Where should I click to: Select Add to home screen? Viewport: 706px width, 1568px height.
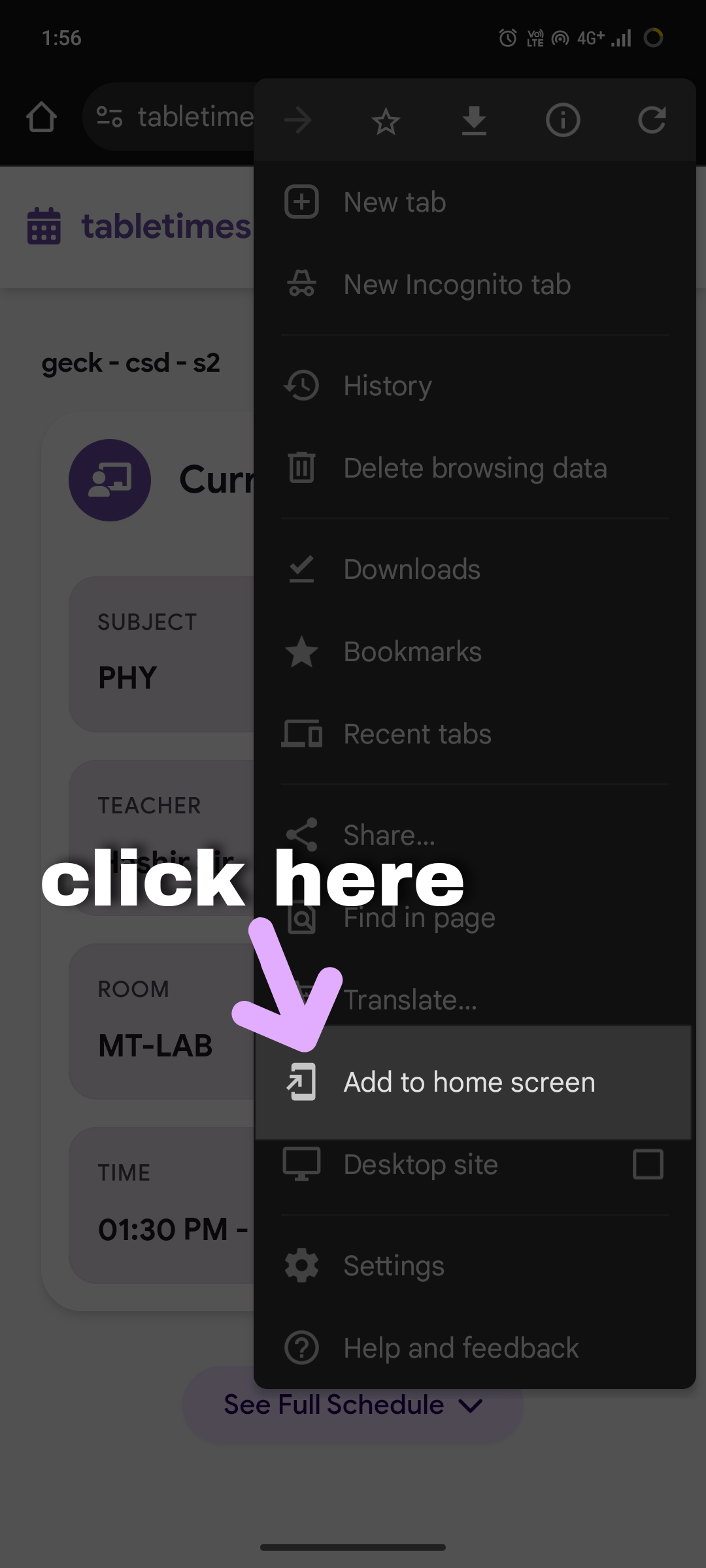(x=468, y=1082)
